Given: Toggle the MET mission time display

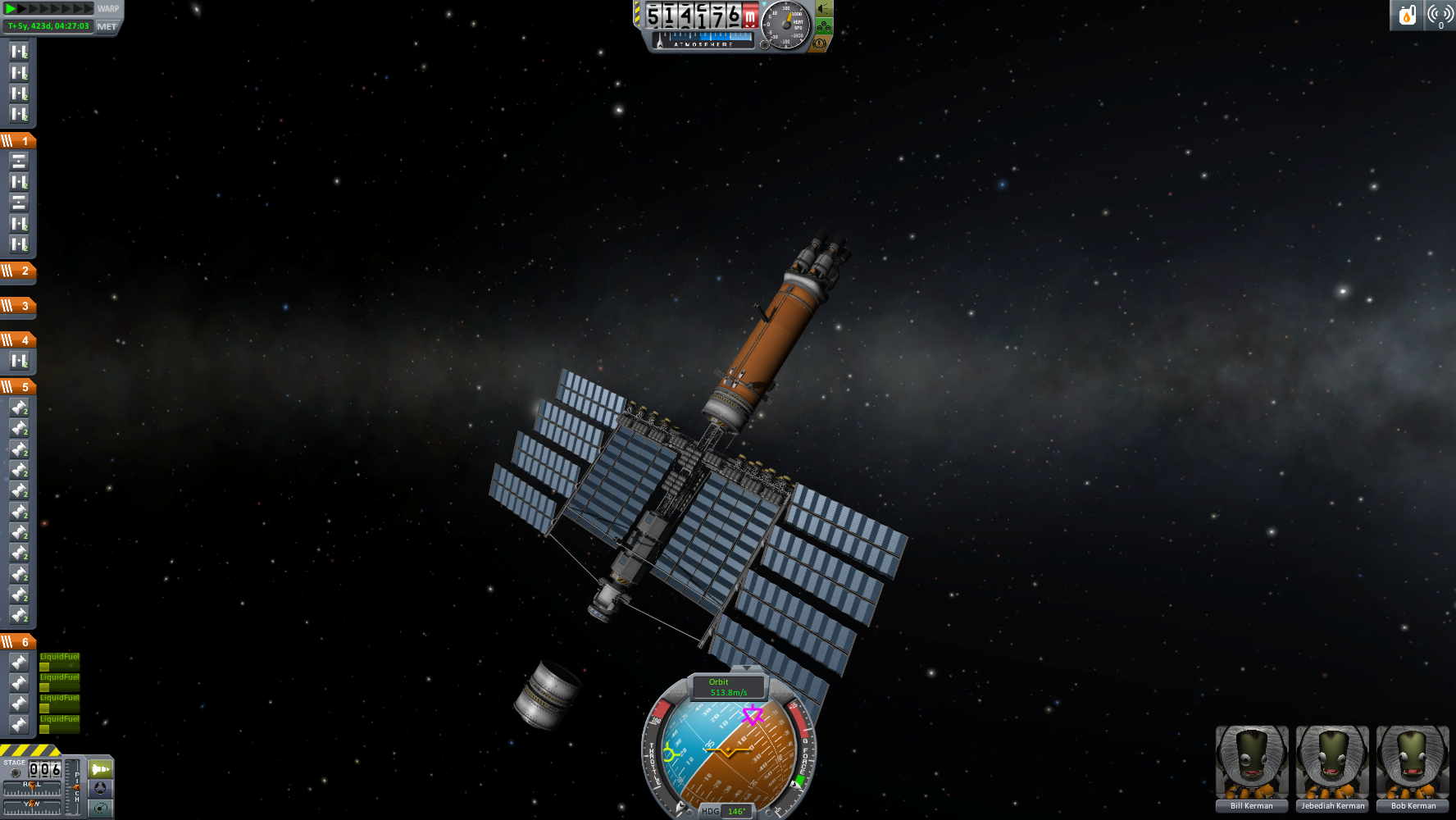Looking at the screenshot, I should pyautogui.click(x=107, y=26).
